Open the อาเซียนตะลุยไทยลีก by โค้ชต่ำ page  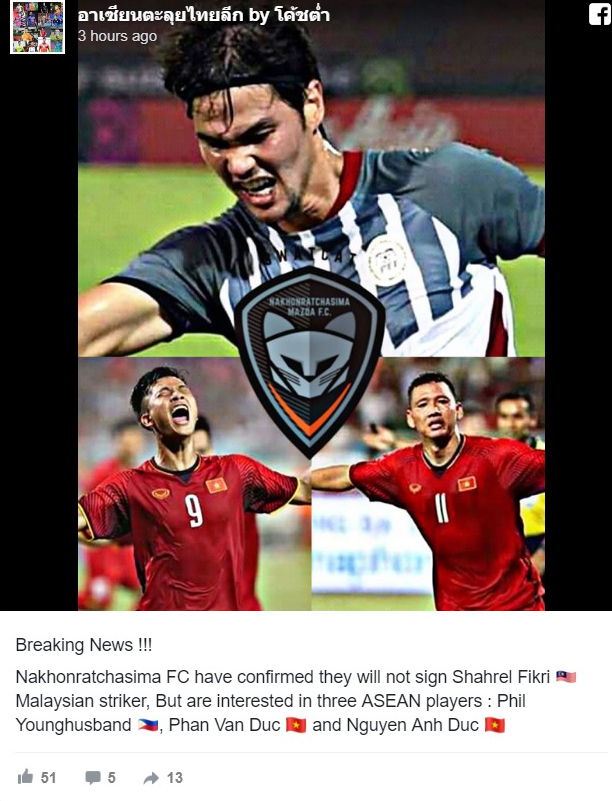203,14
